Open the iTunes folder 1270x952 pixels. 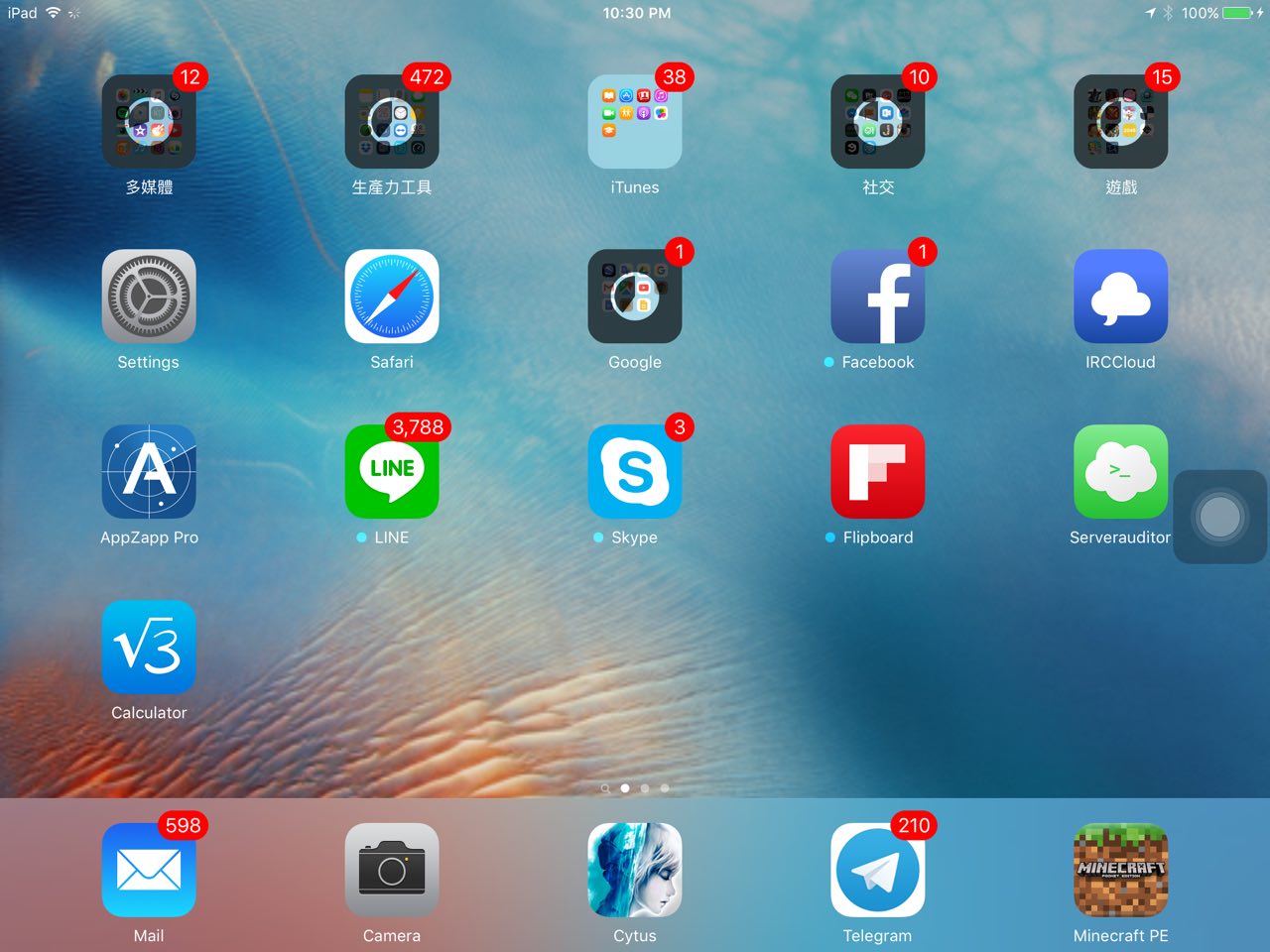tap(635, 122)
